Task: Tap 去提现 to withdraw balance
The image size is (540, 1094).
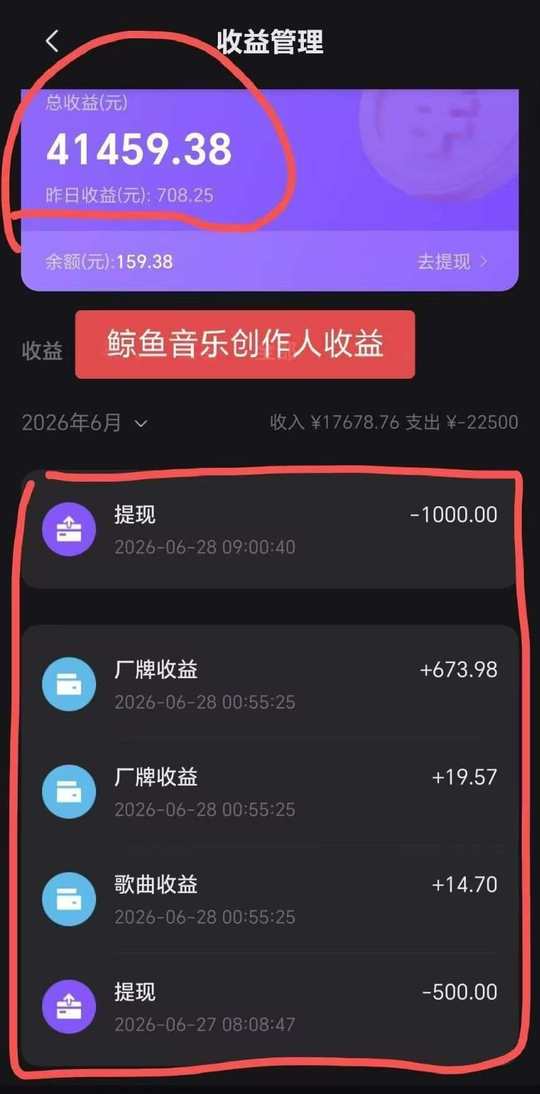Action: coord(452,262)
